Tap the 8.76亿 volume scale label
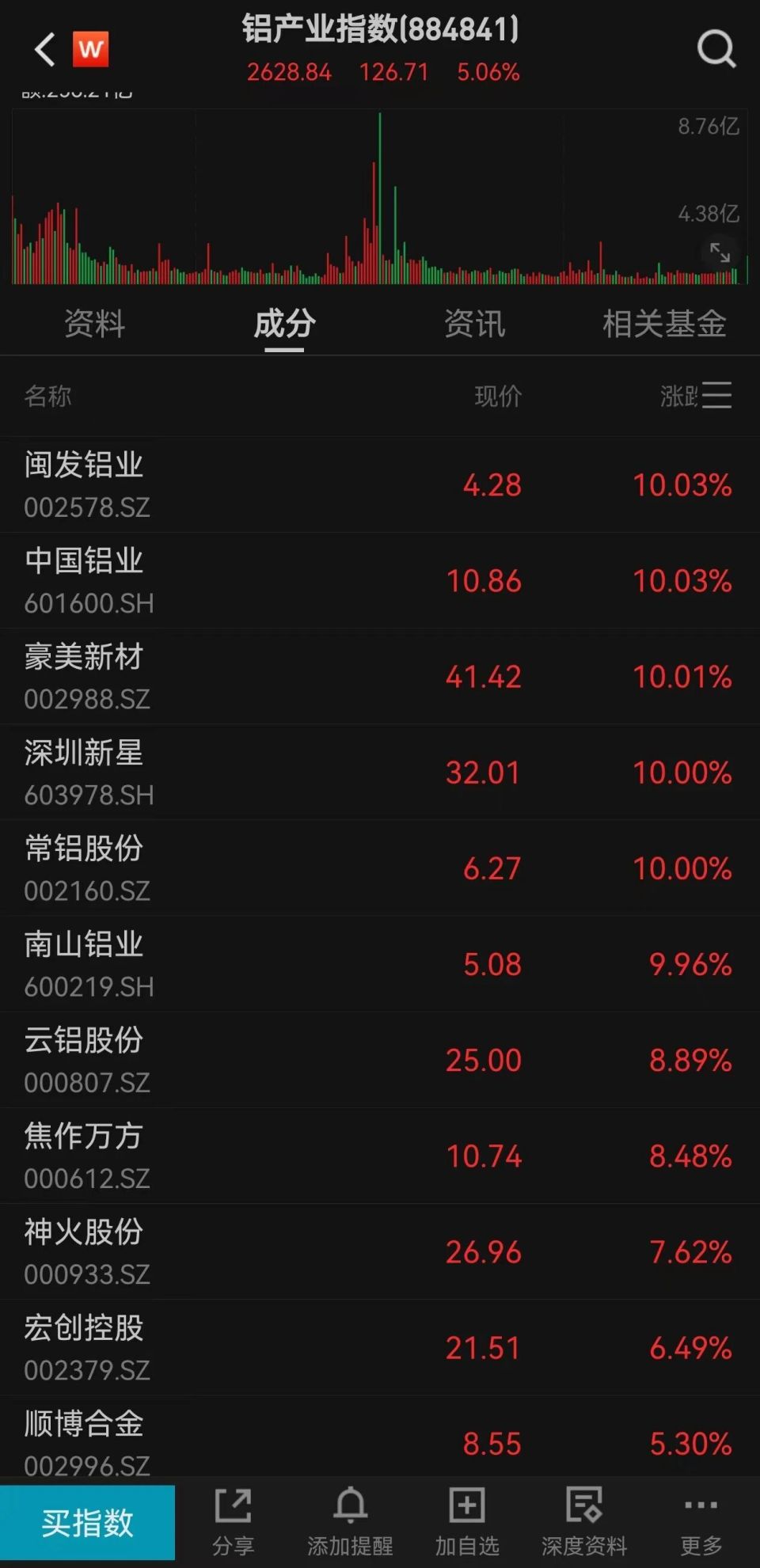Image resolution: width=760 pixels, height=1568 pixels. [x=711, y=125]
